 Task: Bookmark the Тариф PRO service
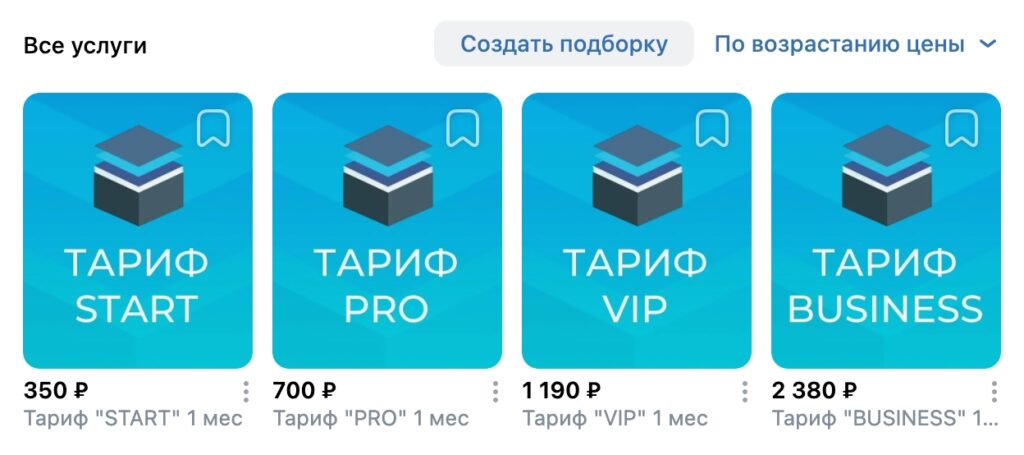[462, 128]
